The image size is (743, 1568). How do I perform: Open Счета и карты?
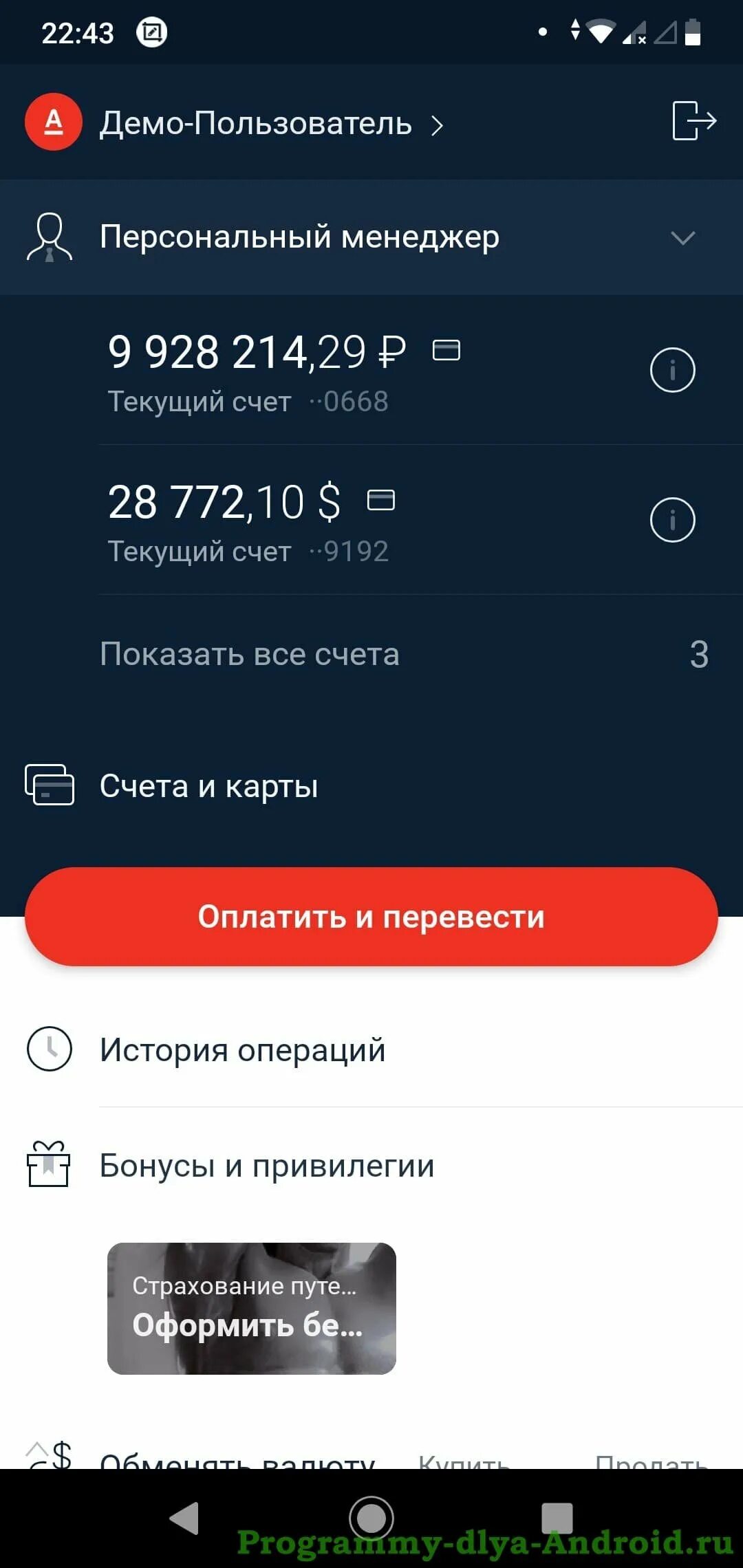(208, 786)
